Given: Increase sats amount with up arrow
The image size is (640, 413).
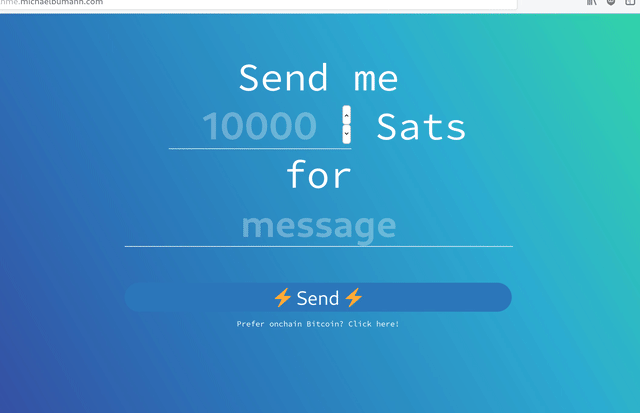Looking at the screenshot, I should pos(346,113).
